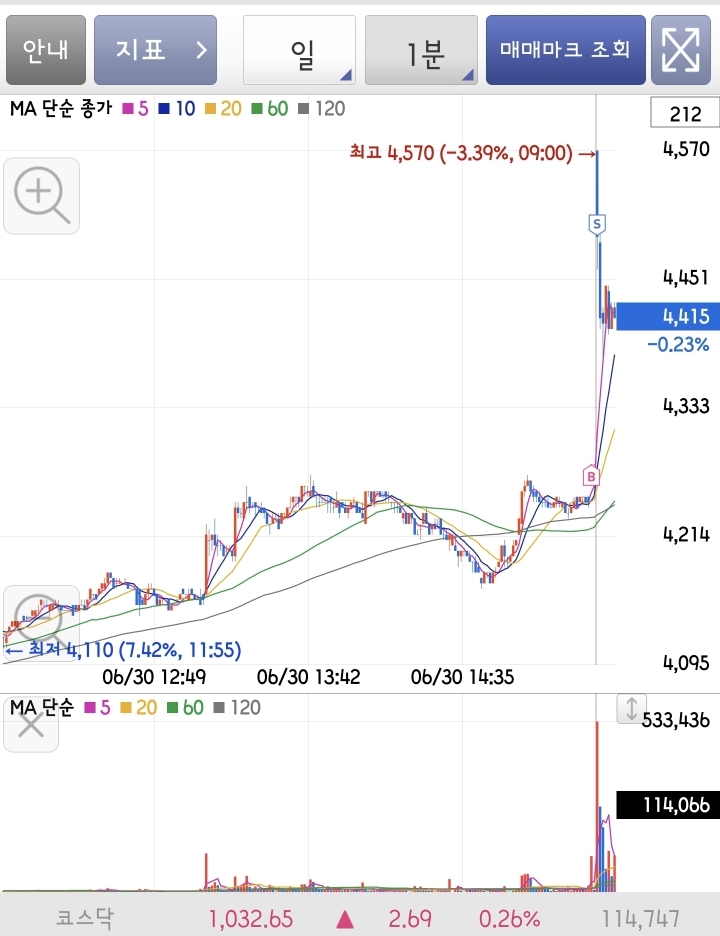
Task: Expand the chart to fullscreen
Action: click(681, 50)
